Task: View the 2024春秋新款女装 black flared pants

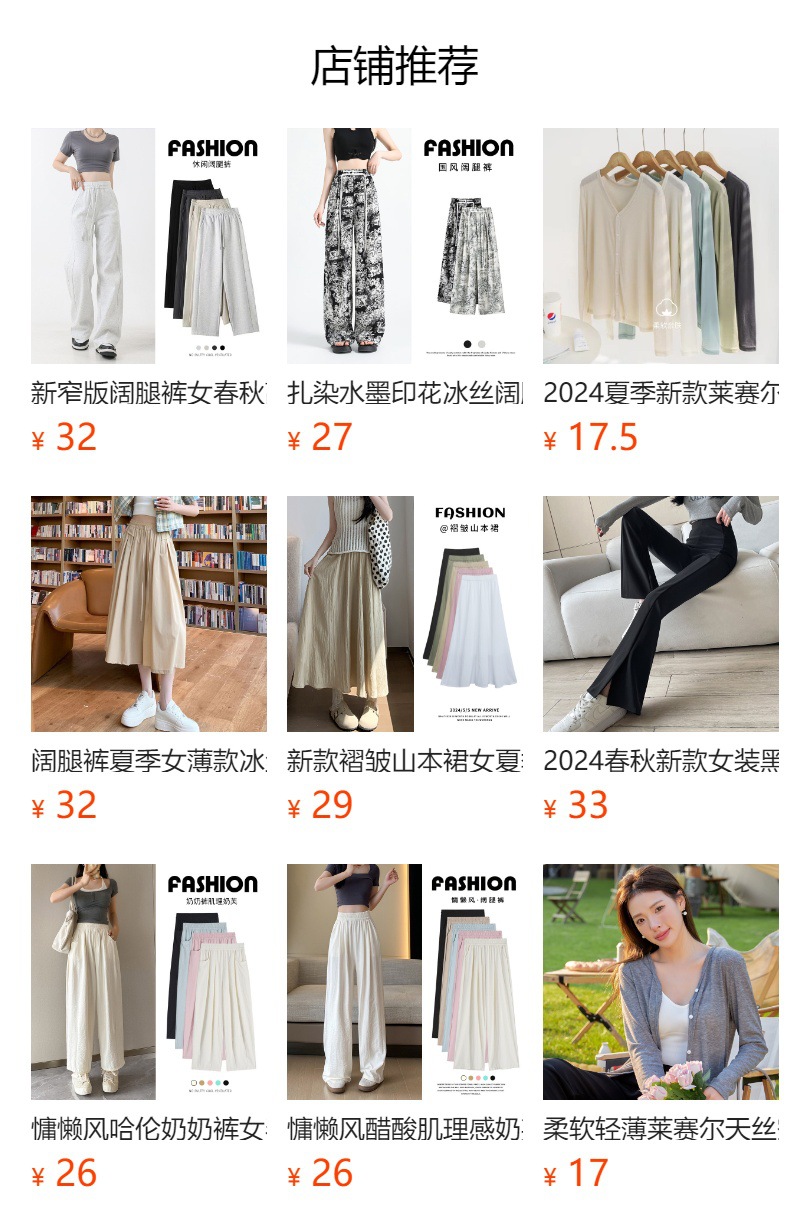Action: pos(660,614)
